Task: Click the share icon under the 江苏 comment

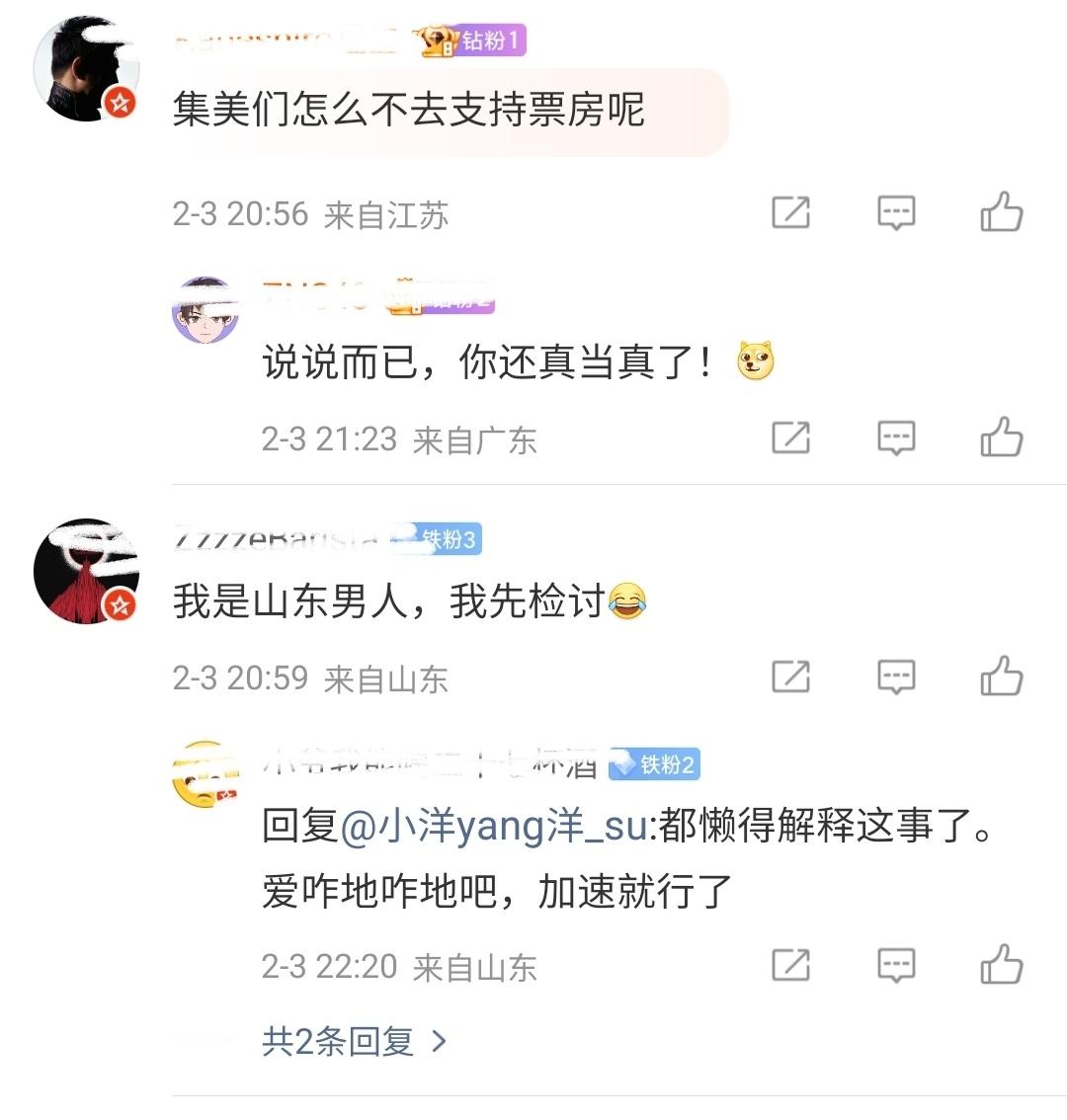Action: [x=790, y=212]
